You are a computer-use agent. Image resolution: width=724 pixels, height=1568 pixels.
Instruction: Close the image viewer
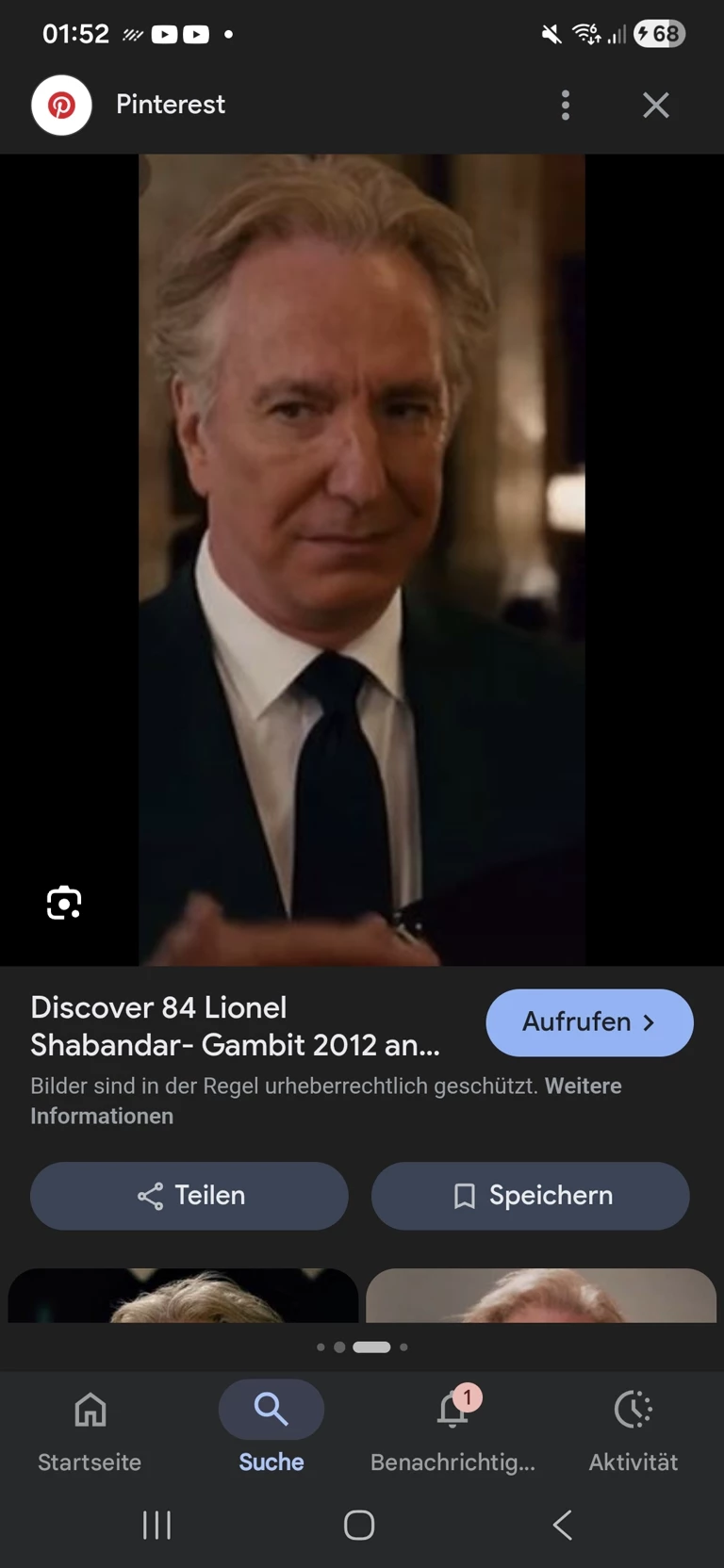point(656,105)
